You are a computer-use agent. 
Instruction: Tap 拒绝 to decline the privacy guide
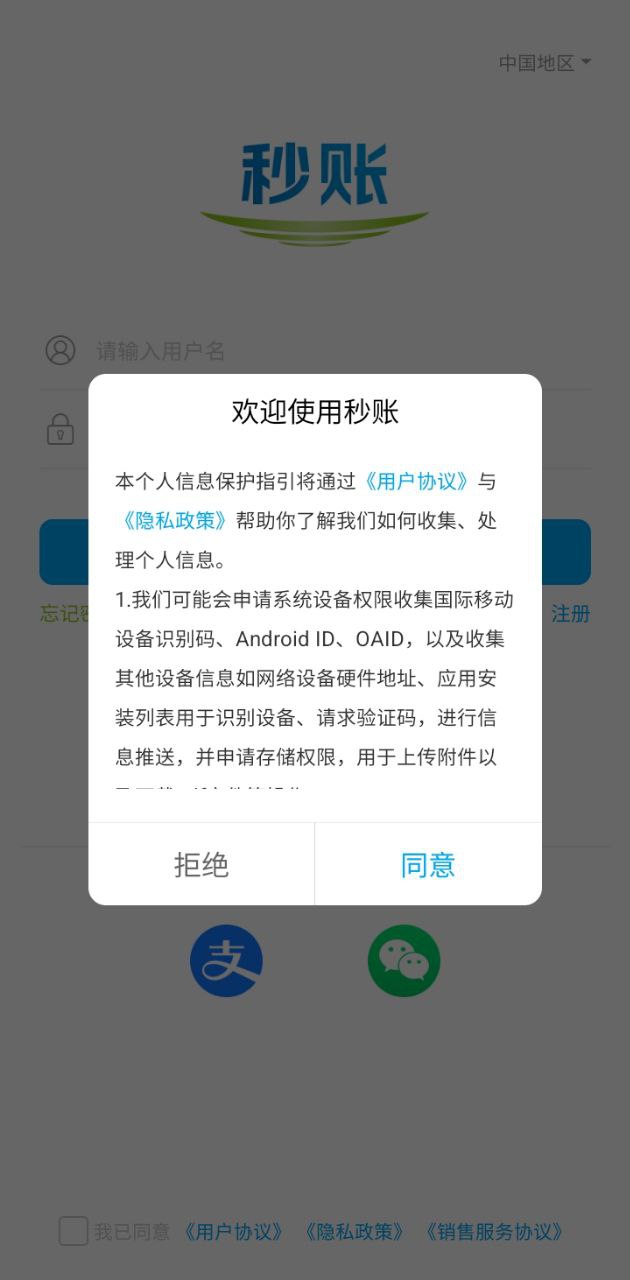201,864
